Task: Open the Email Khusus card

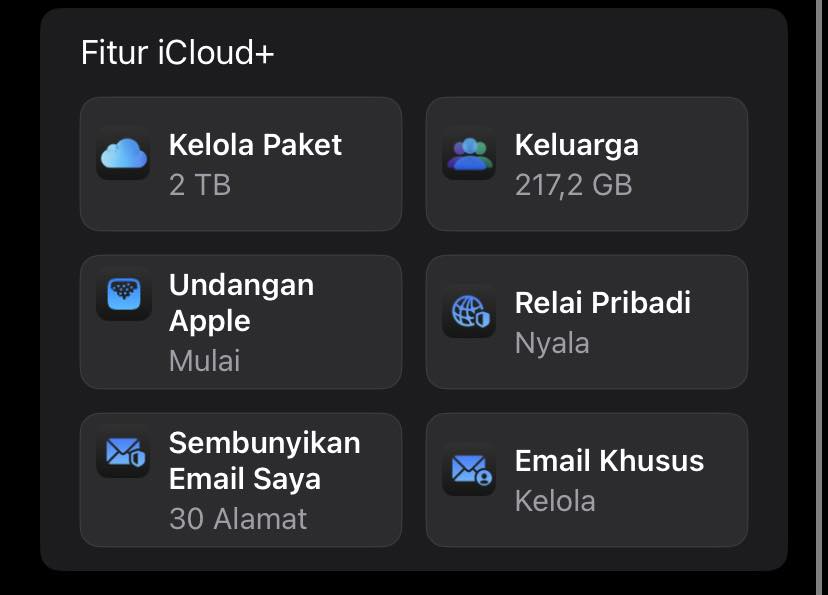Action: 586,480
